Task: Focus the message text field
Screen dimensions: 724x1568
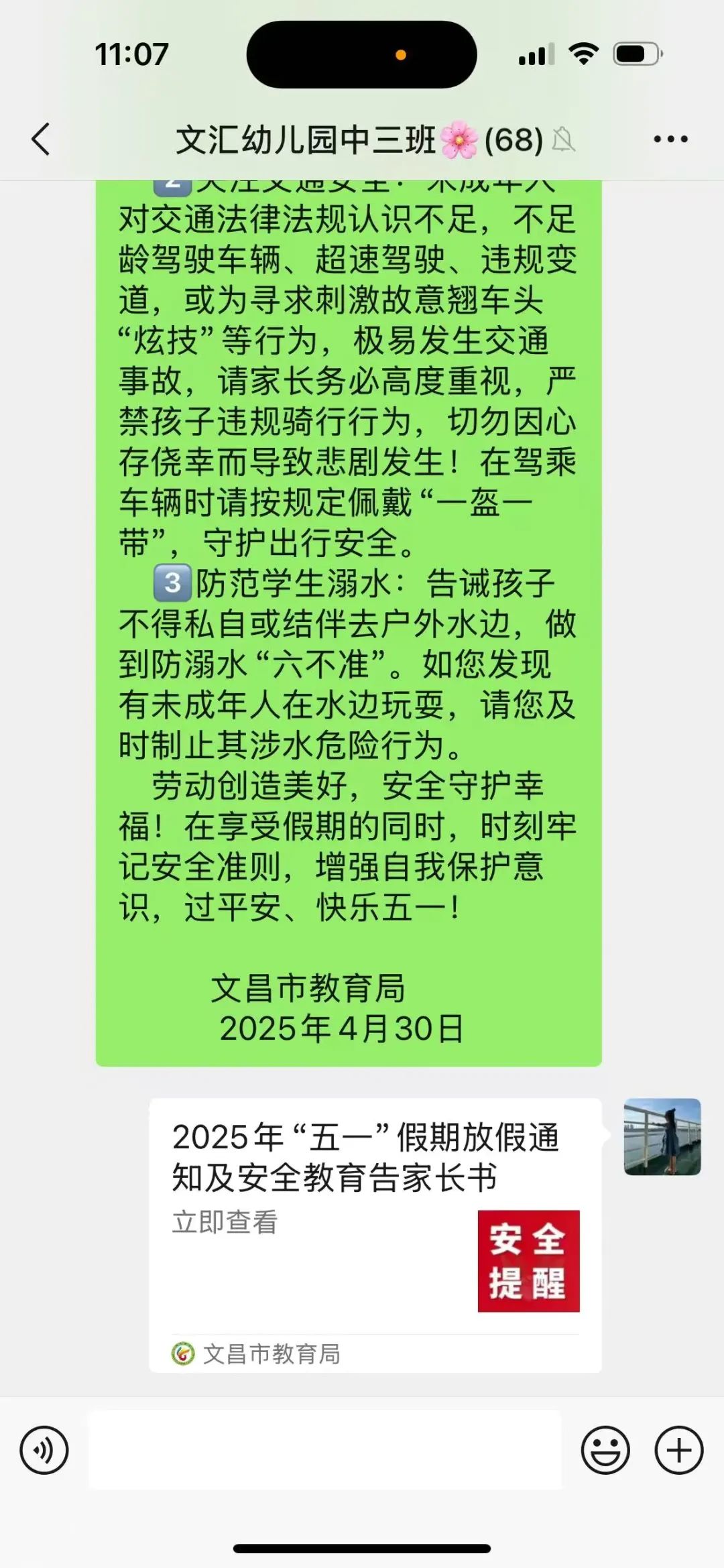Action: click(324, 1451)
